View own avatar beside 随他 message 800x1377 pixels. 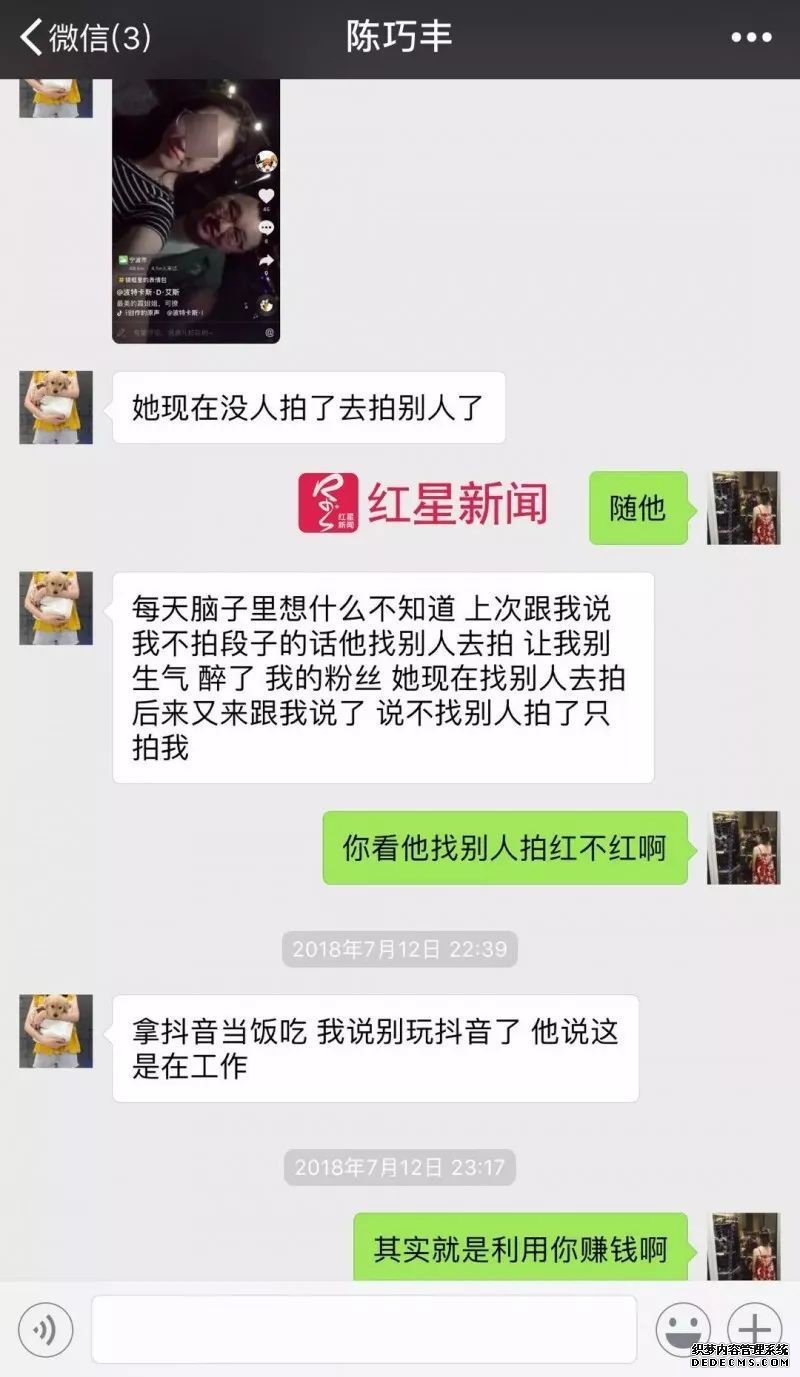(x=743, y=508)
